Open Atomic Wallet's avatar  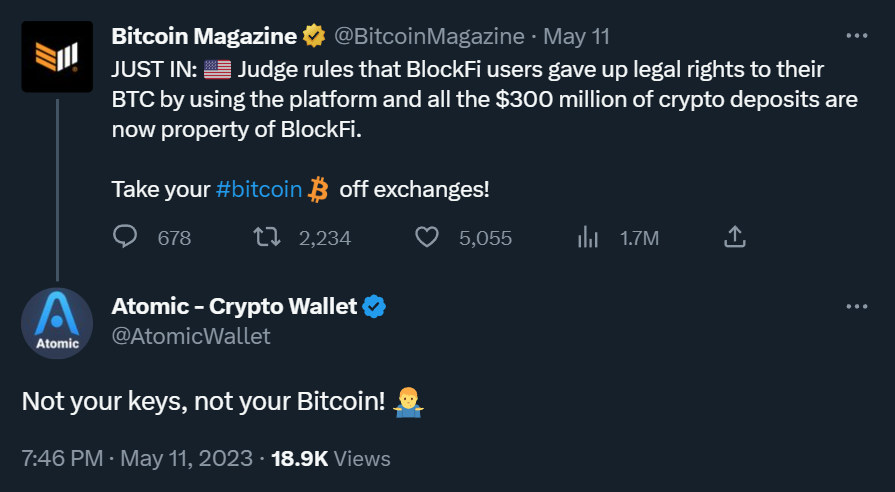point(57,324)
